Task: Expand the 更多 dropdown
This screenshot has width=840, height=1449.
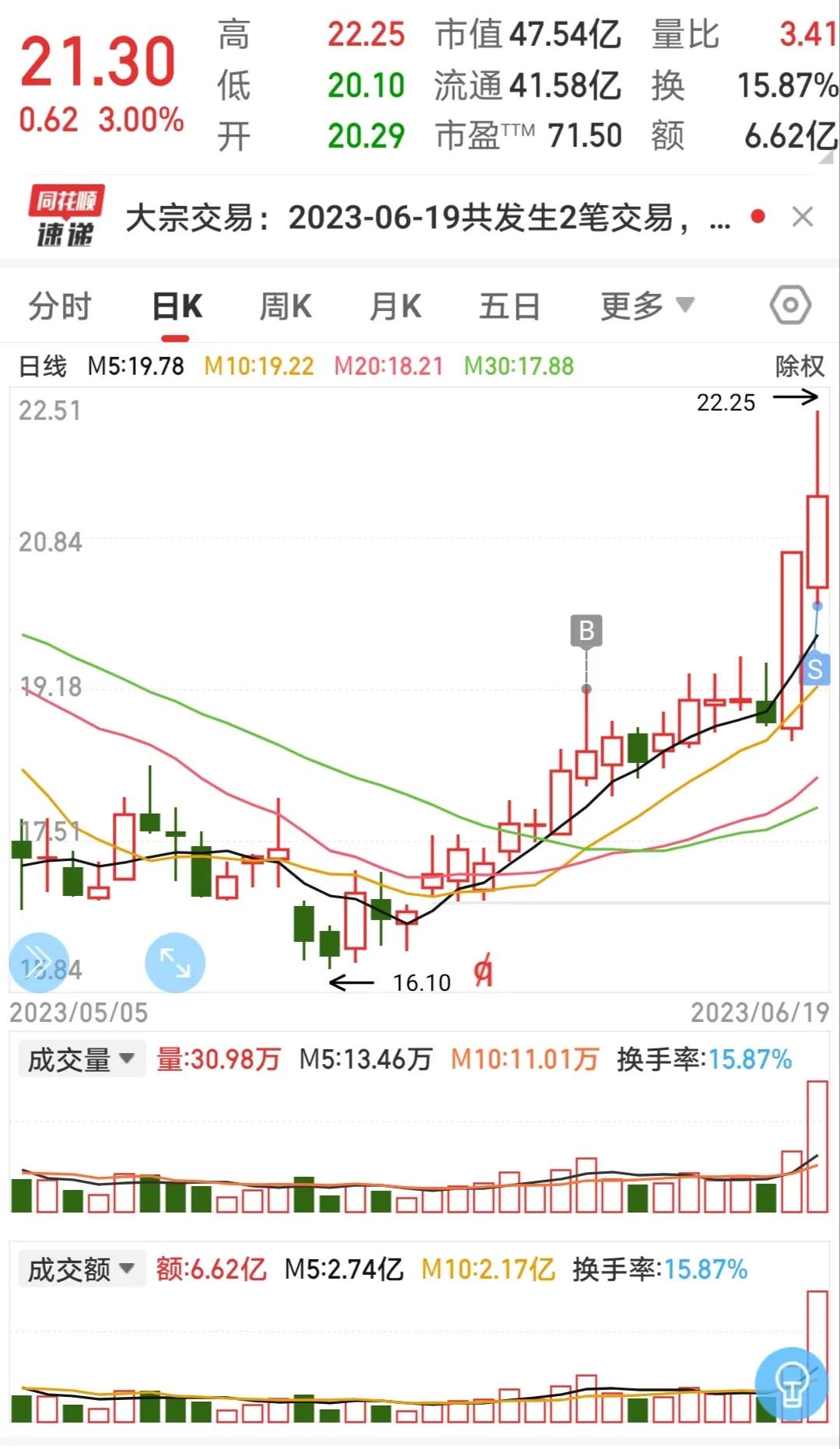Action: (646, 305)
